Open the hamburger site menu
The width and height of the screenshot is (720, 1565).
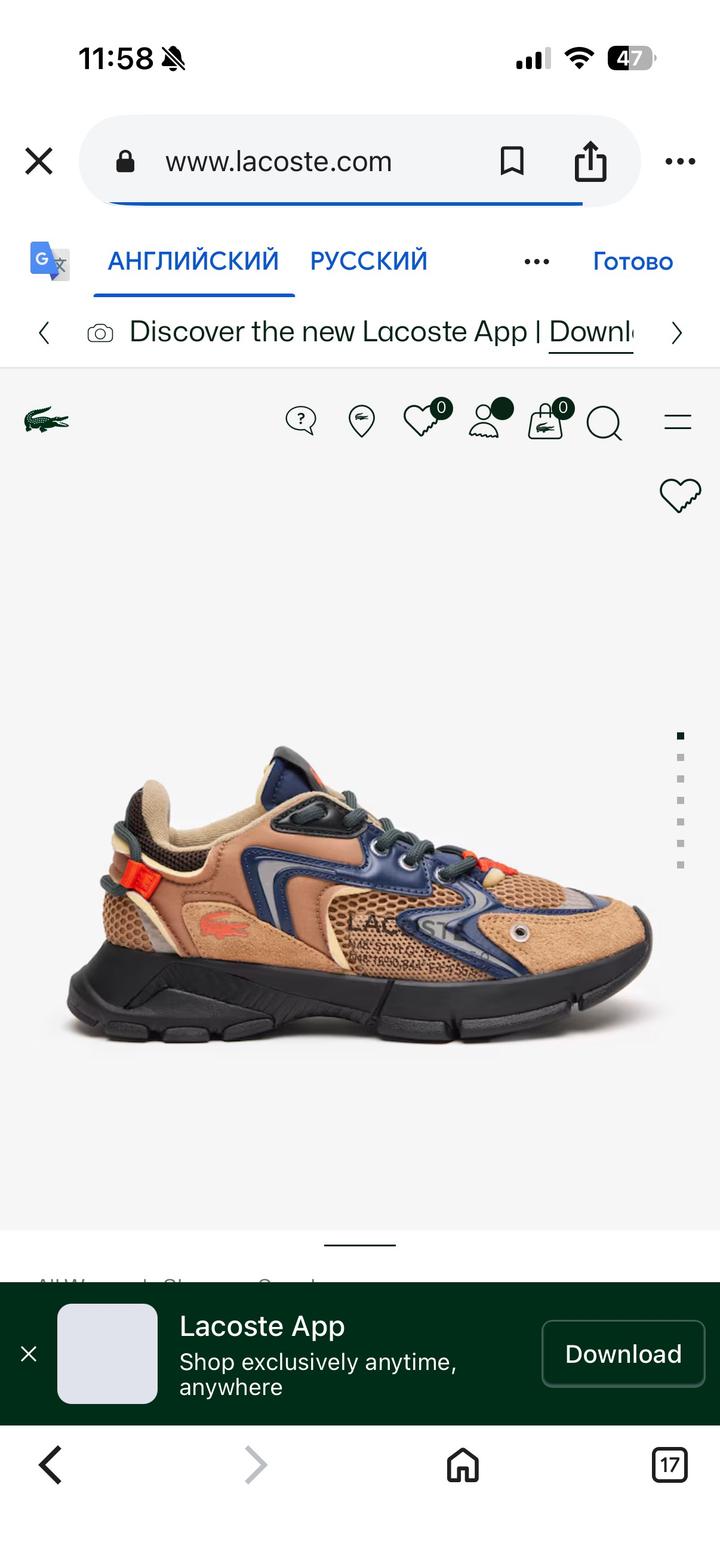[x=678, y=422]
